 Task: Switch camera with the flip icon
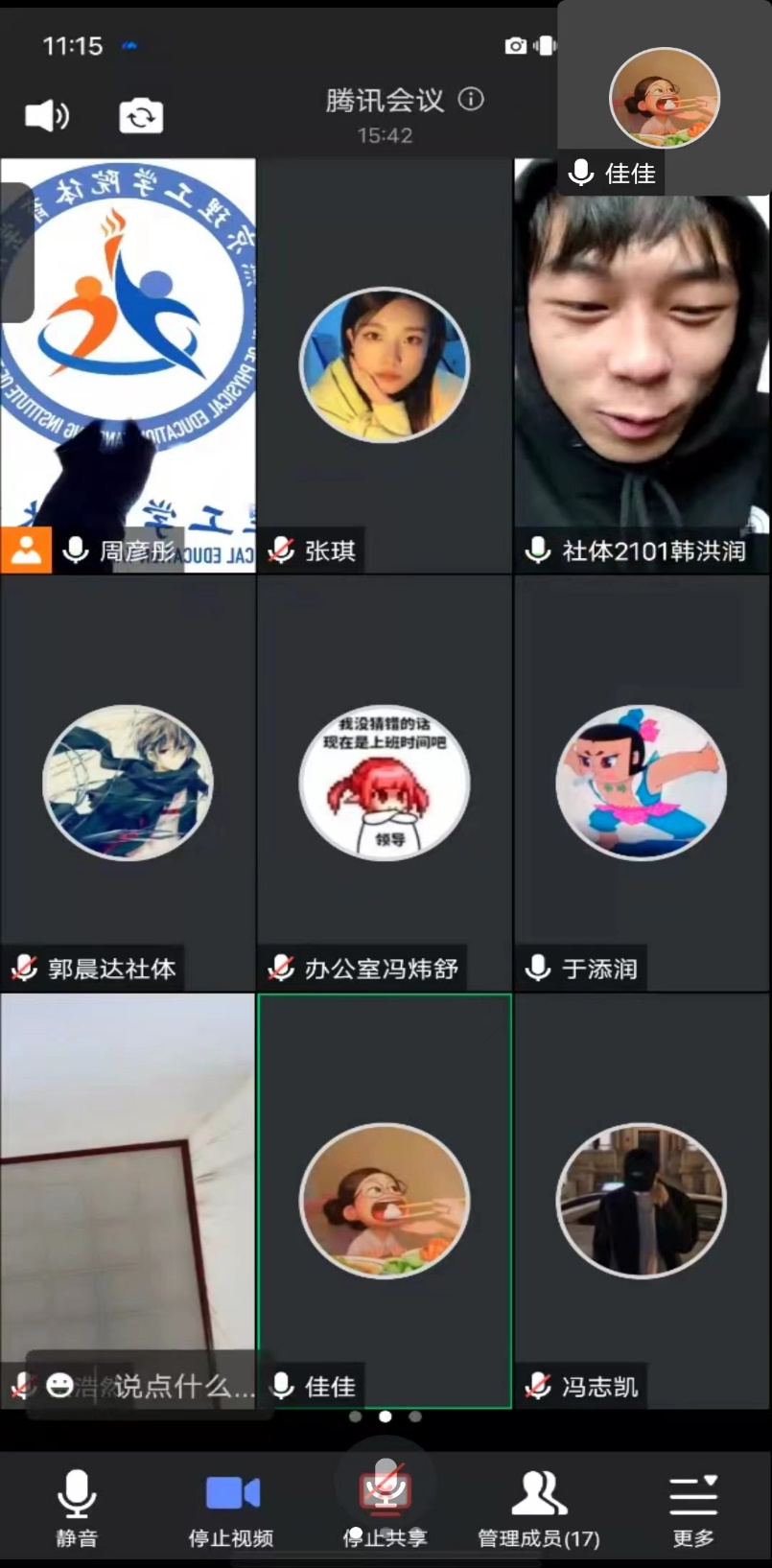141,117
